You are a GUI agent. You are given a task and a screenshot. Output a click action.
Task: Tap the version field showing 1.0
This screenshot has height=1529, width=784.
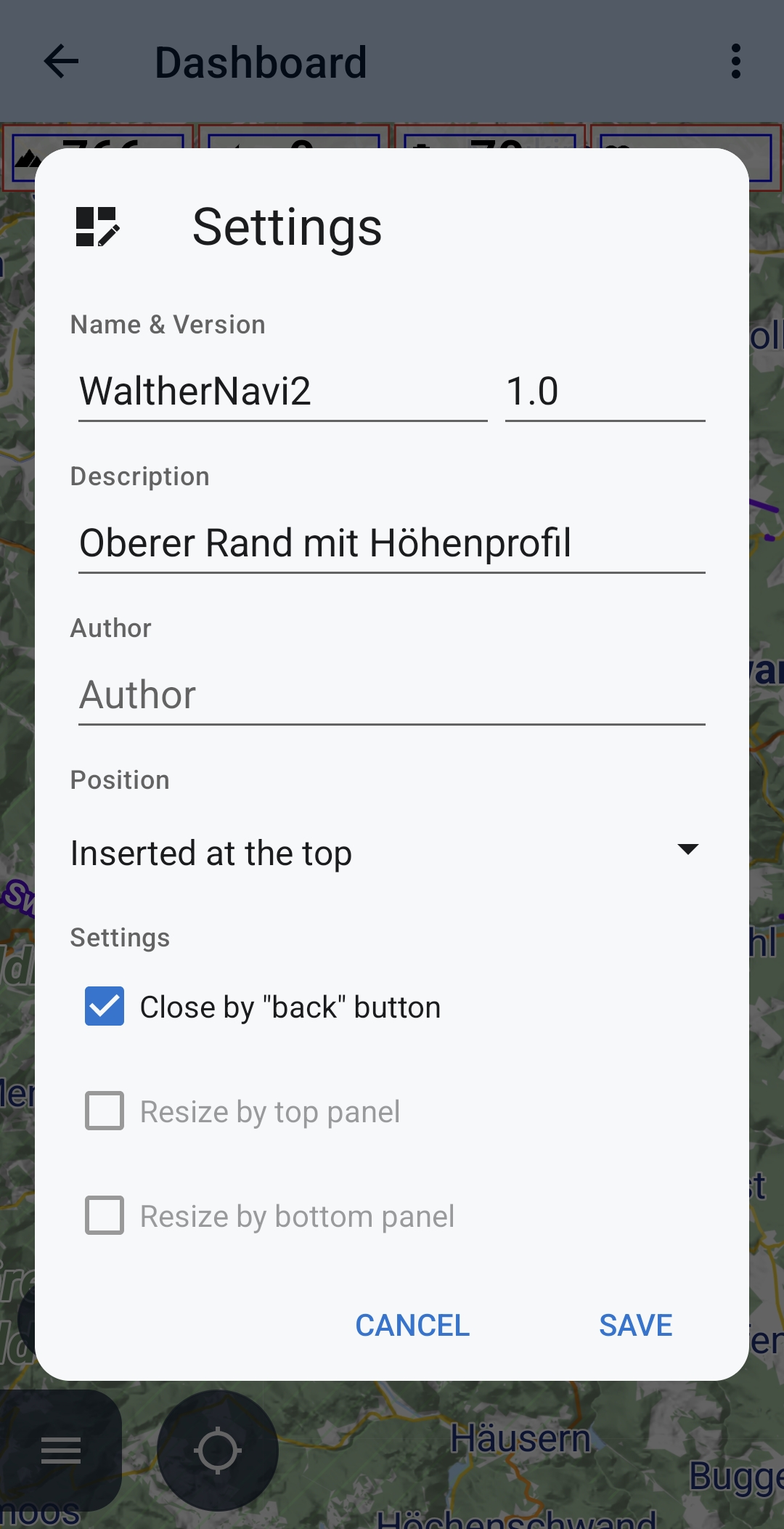pyautogui.click(x=605, y=392)
